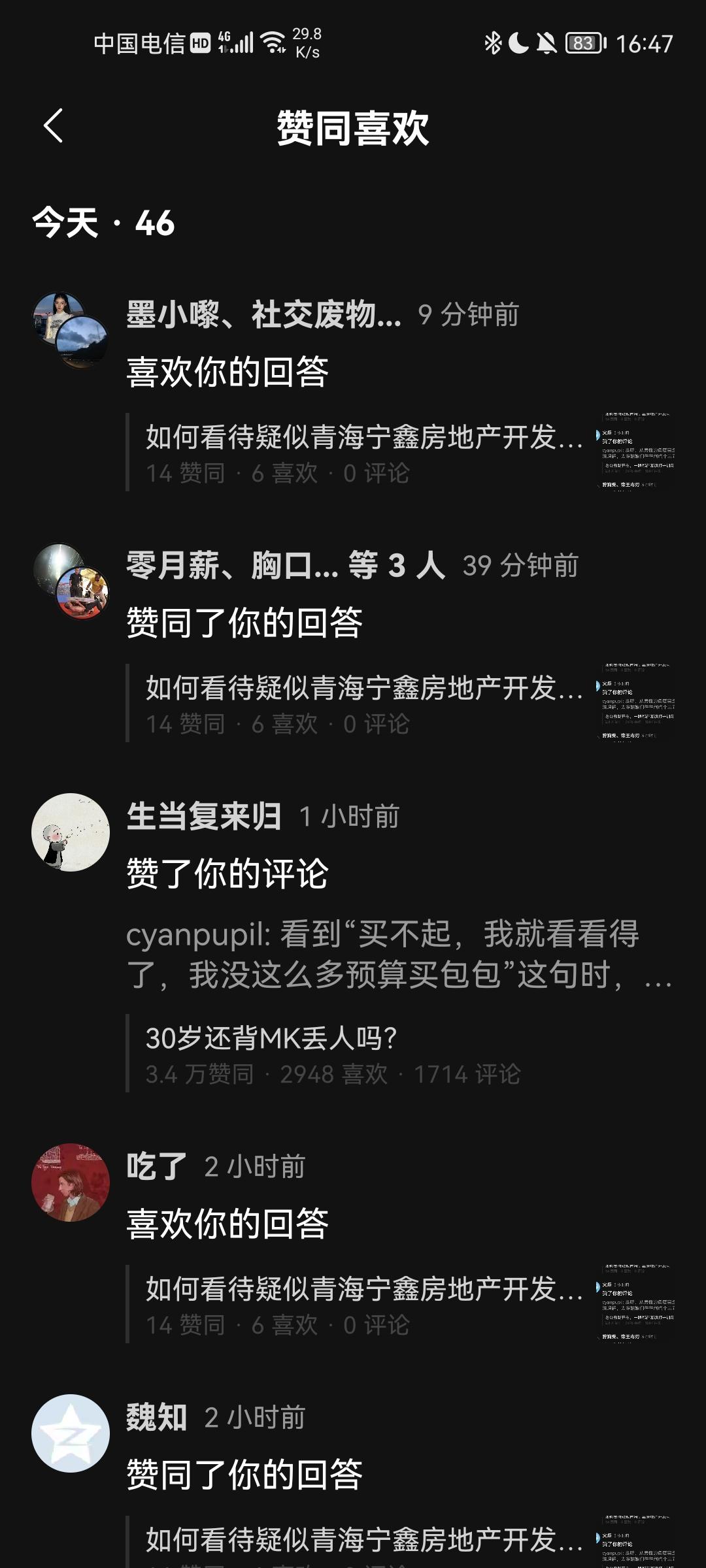The height and width of the screenshot is (1568, 706).
Task: View 魏知's profile avatar
Action: (71, 1433)
